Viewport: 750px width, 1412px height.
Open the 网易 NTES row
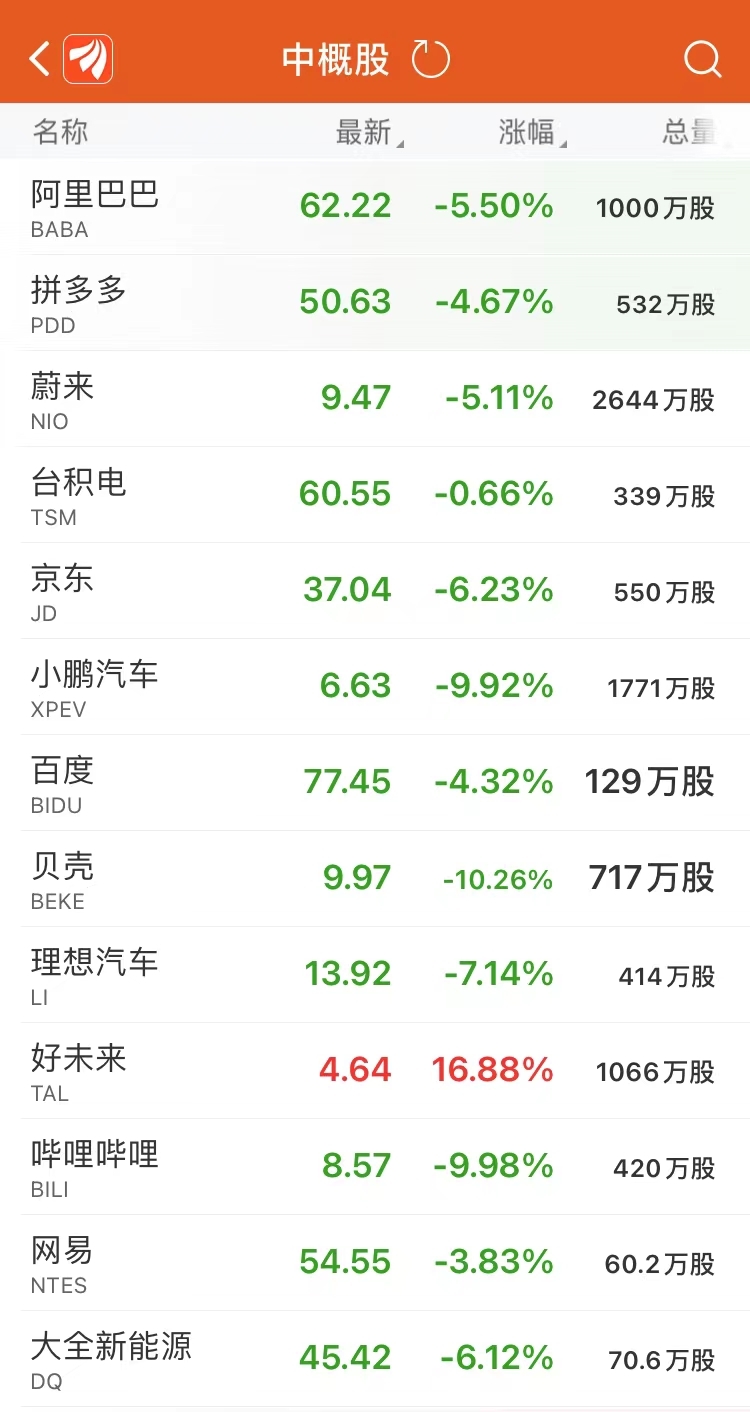point(375,1263)
